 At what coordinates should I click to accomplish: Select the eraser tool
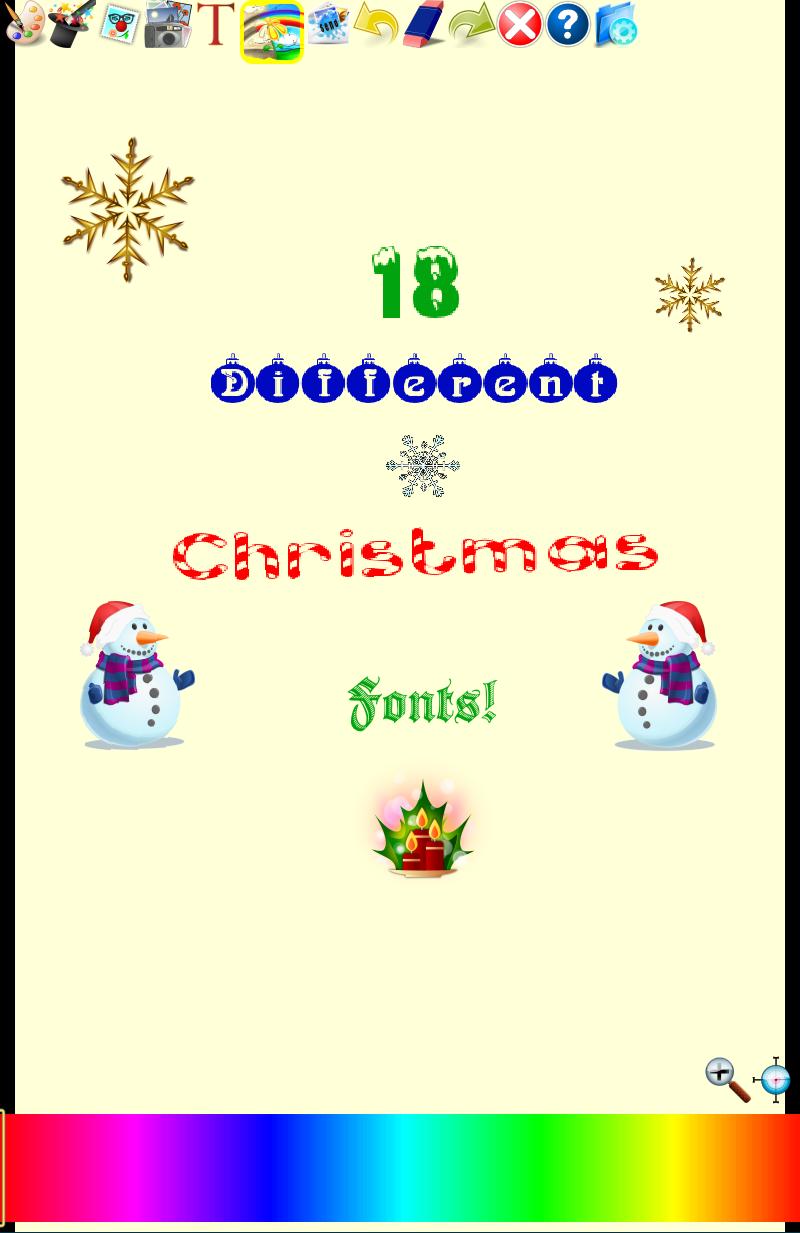coord(423,24)
